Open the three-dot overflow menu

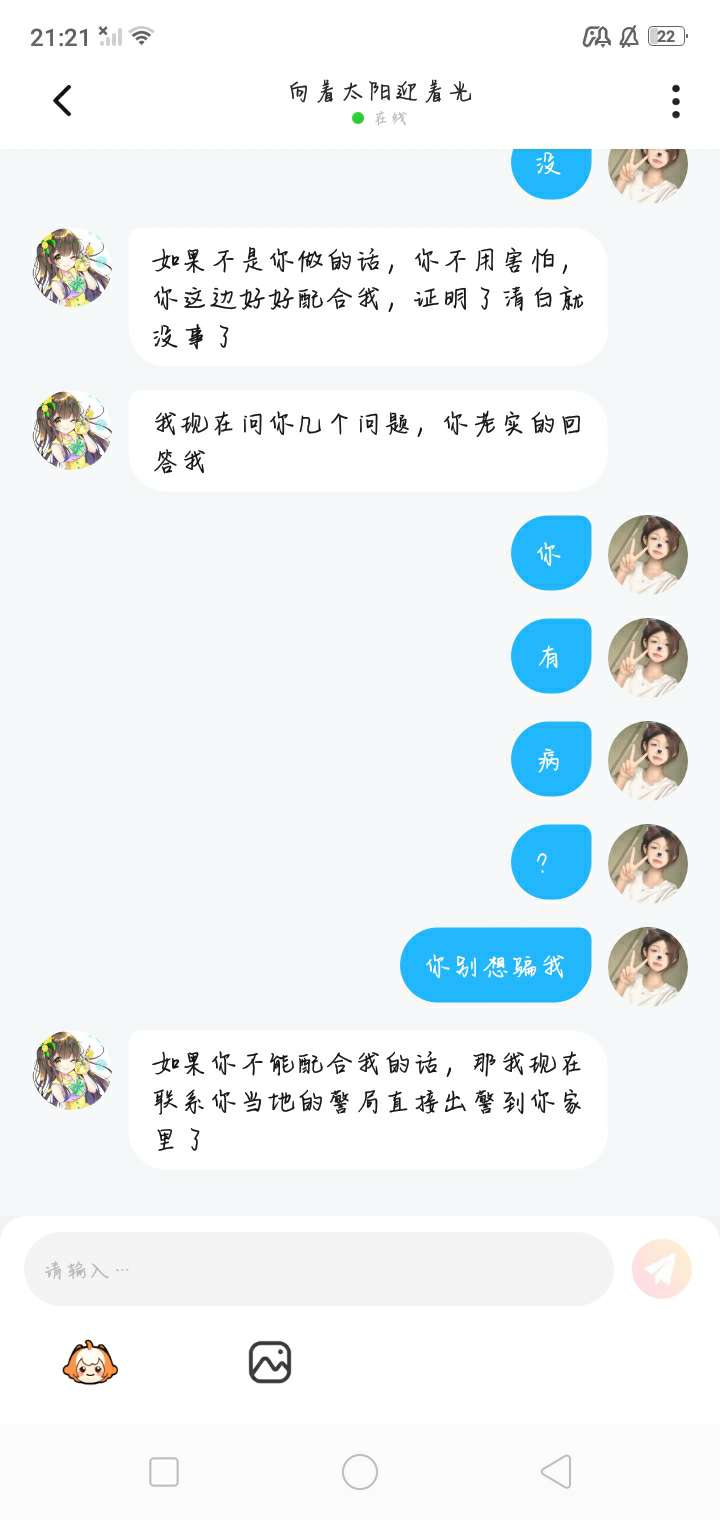676,101
